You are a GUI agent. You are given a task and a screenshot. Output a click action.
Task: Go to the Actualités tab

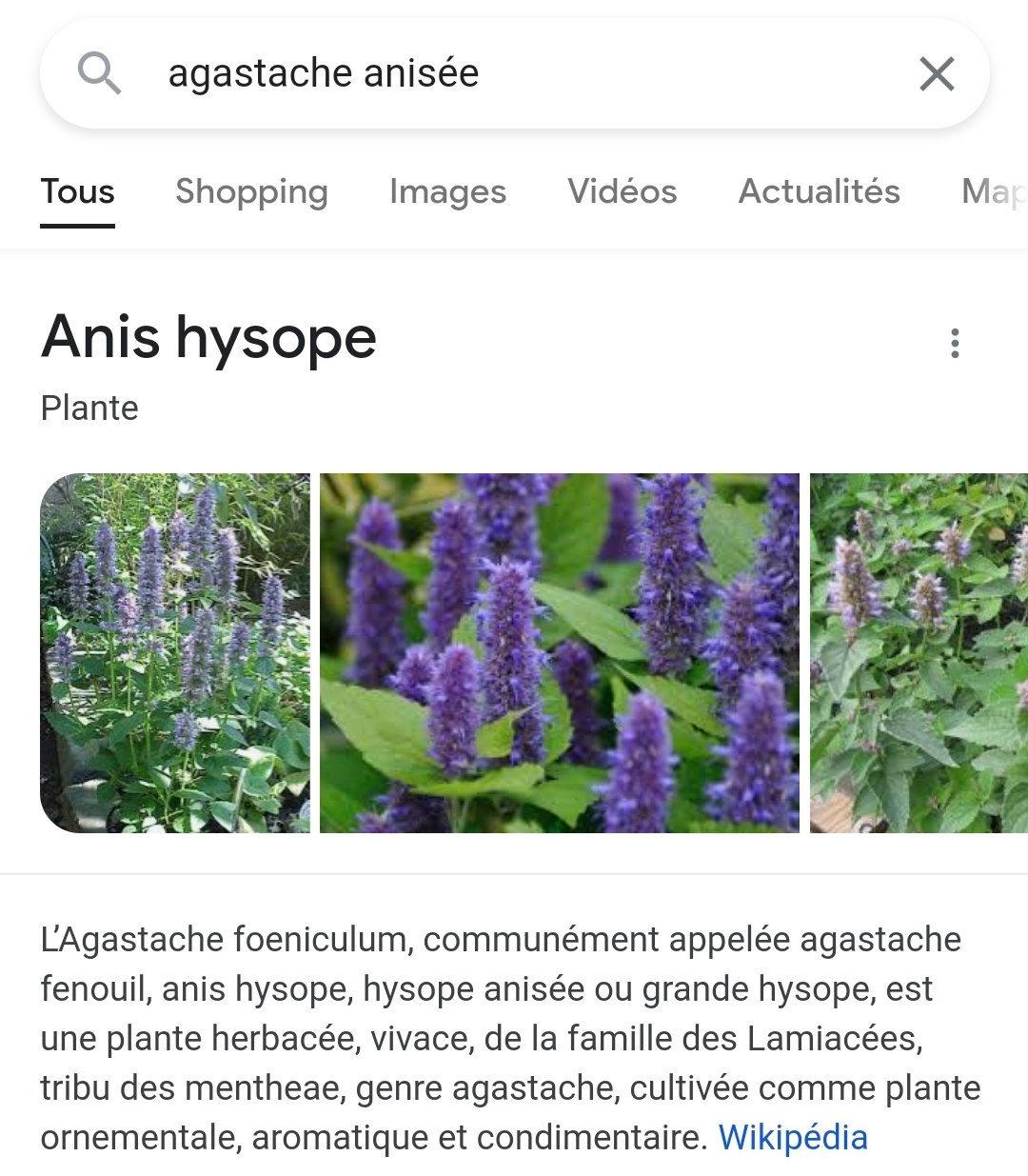click(819, 191)
